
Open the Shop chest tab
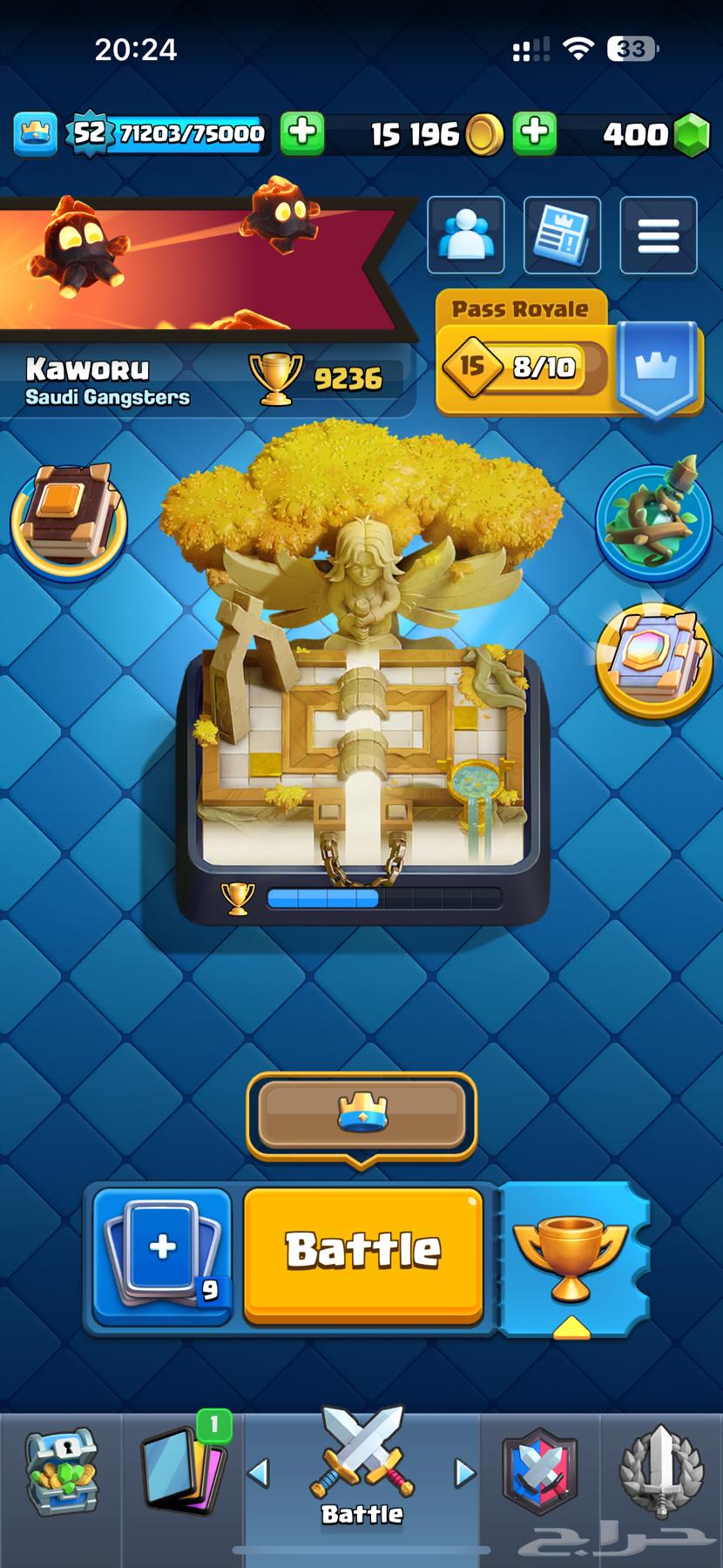click(x=61, y=1472)
